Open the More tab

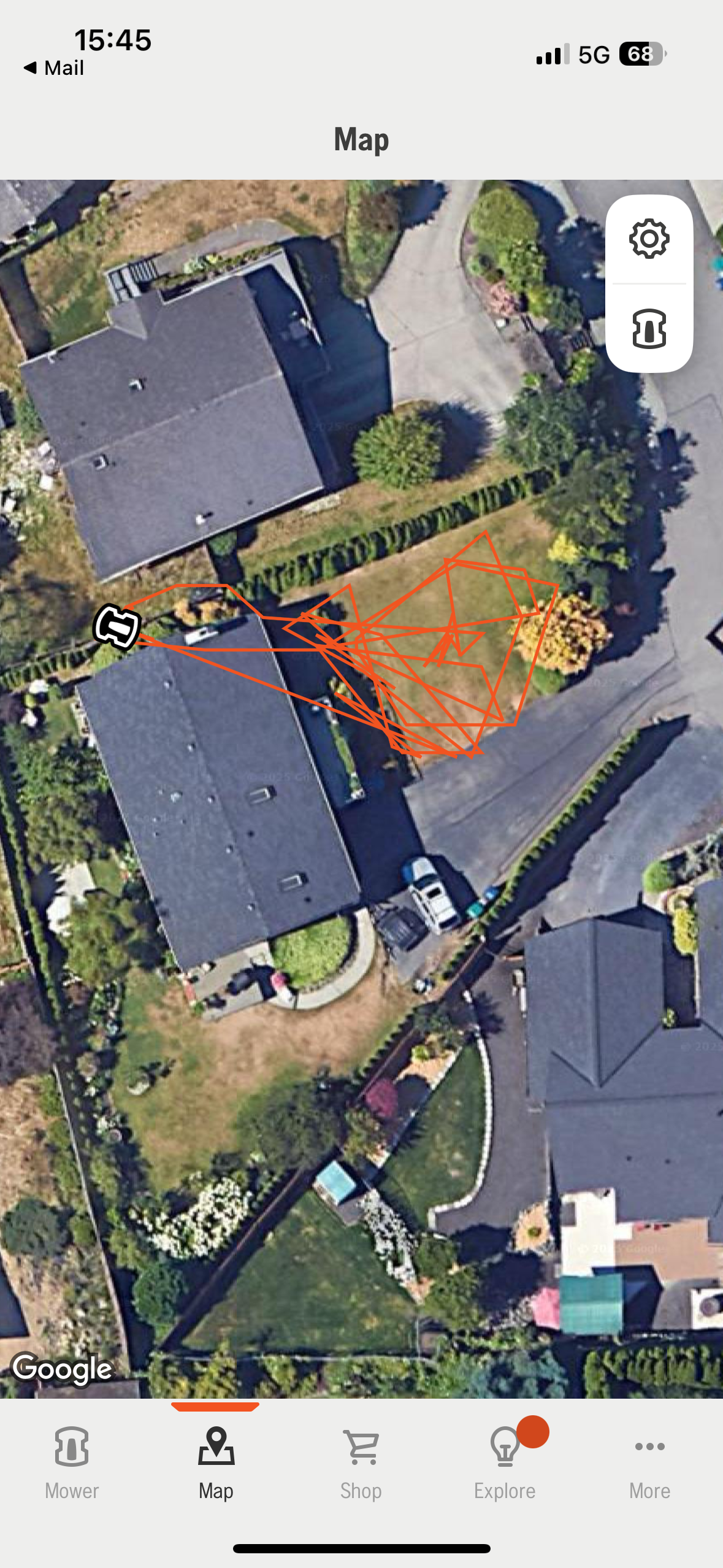click(x=649, y=1462)
